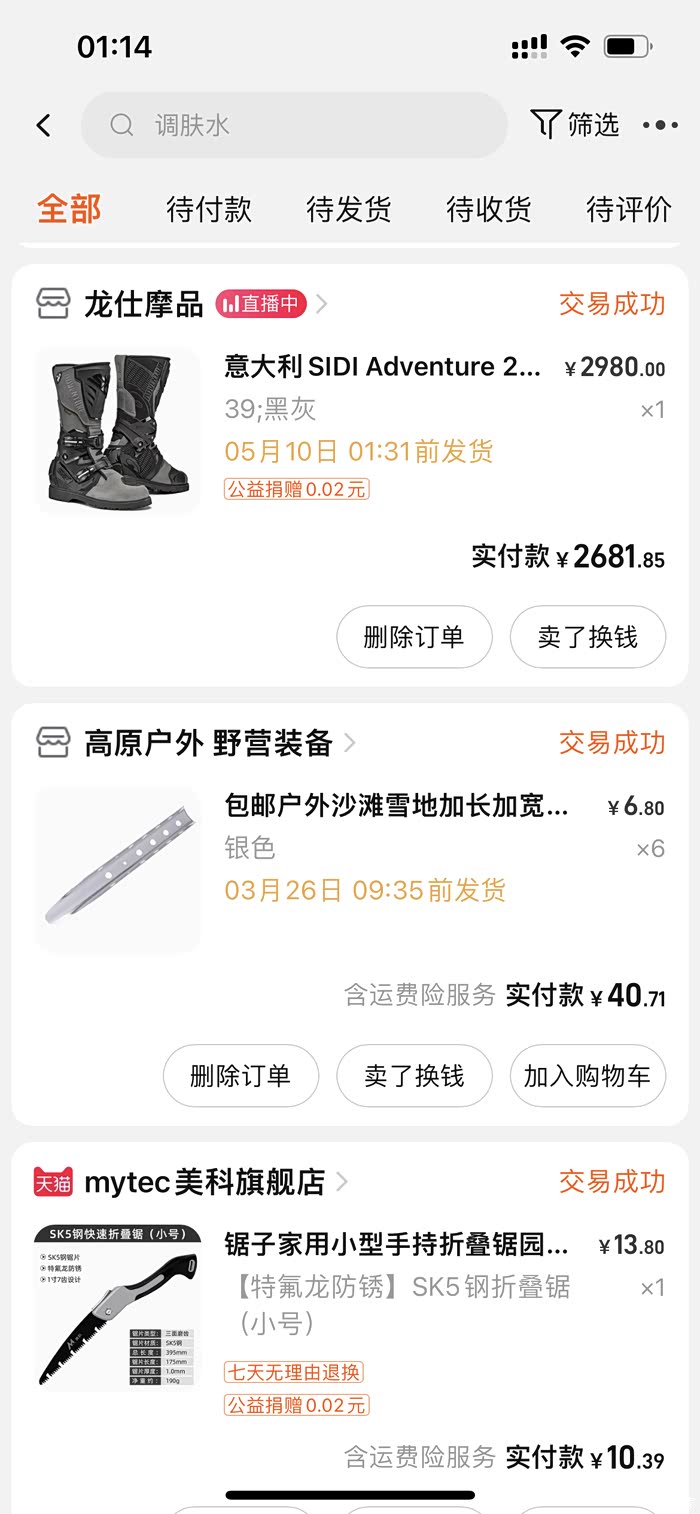Open the 筛选 filter

click(x=575, y=125)
